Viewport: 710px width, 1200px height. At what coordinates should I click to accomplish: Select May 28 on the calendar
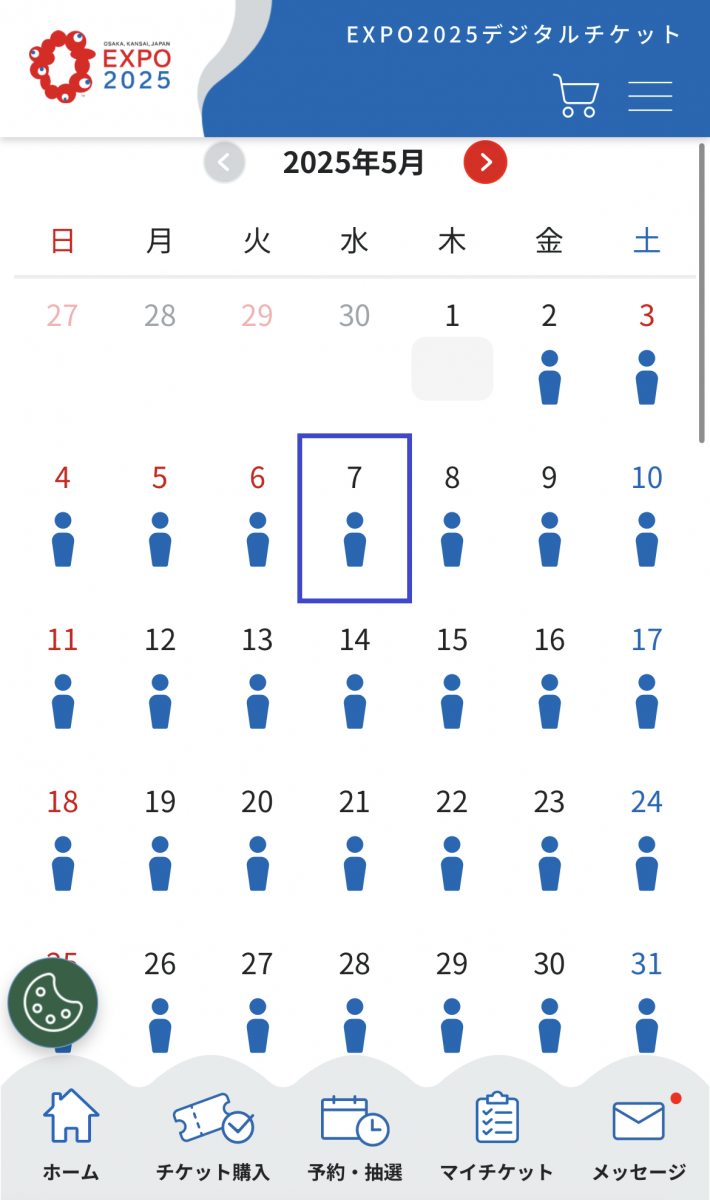(355, 1000)
